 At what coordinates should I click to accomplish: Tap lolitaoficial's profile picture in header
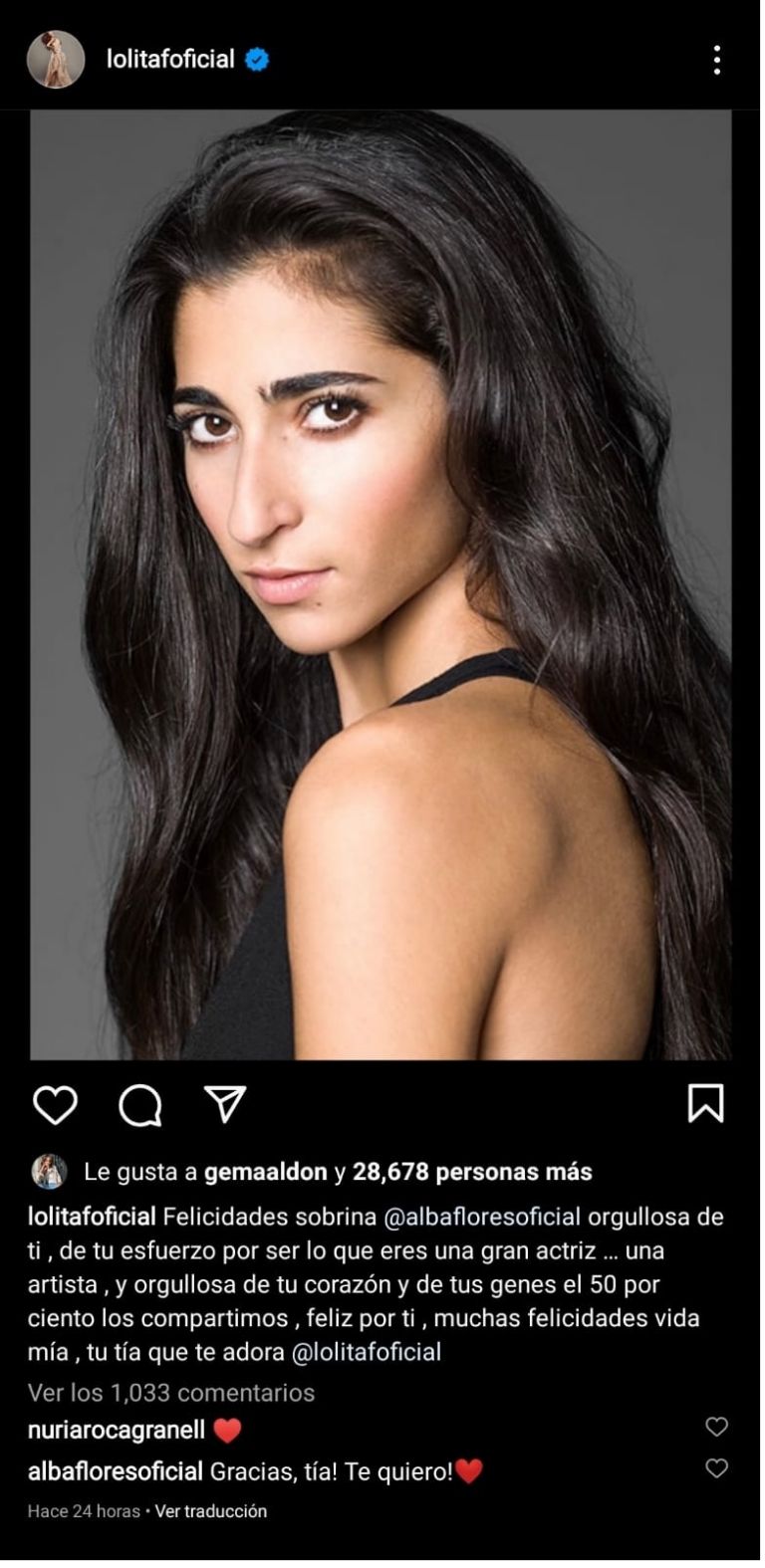click(x=56, y=60)
